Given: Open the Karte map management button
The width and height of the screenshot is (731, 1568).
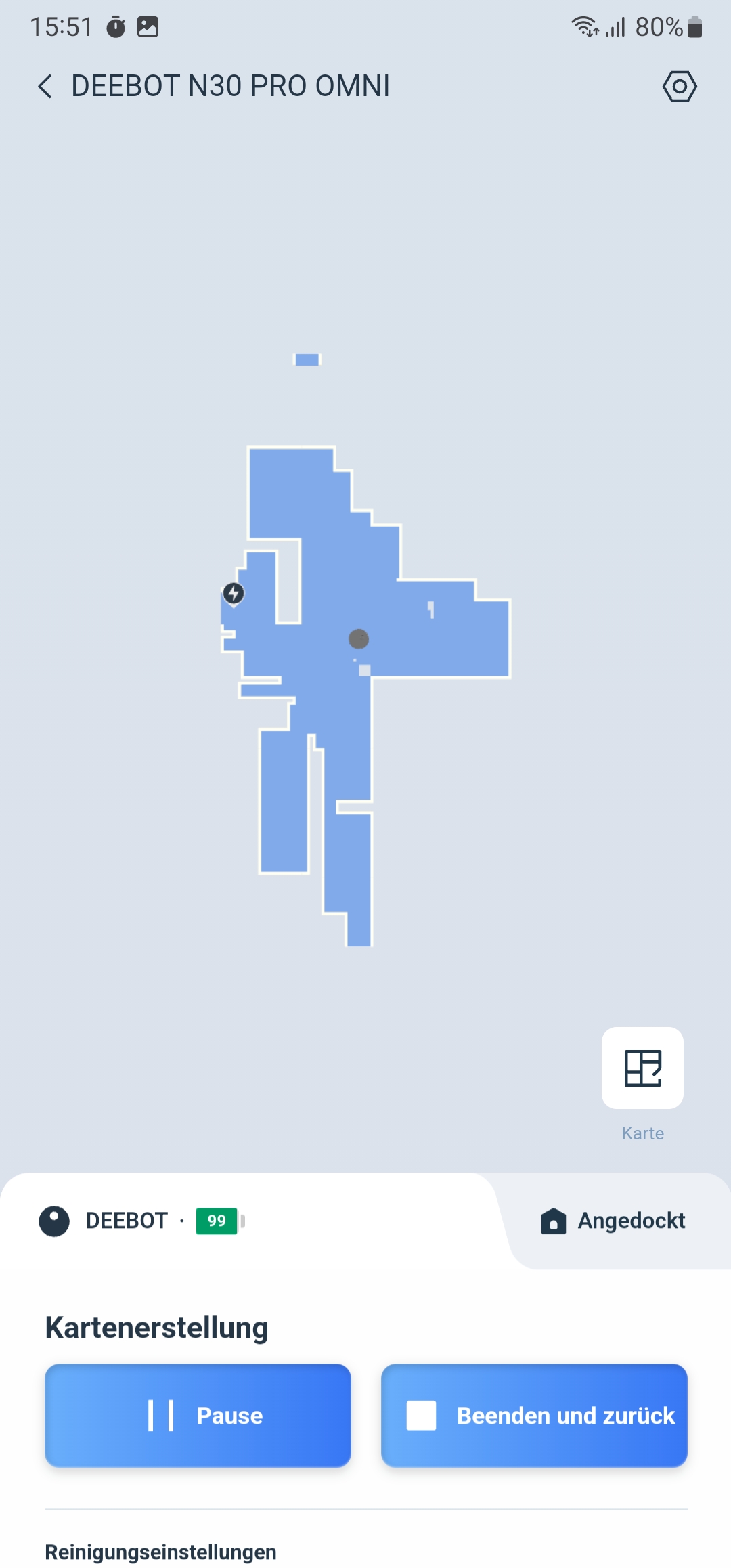Looking at the screenshot, I should [642, 1068].
